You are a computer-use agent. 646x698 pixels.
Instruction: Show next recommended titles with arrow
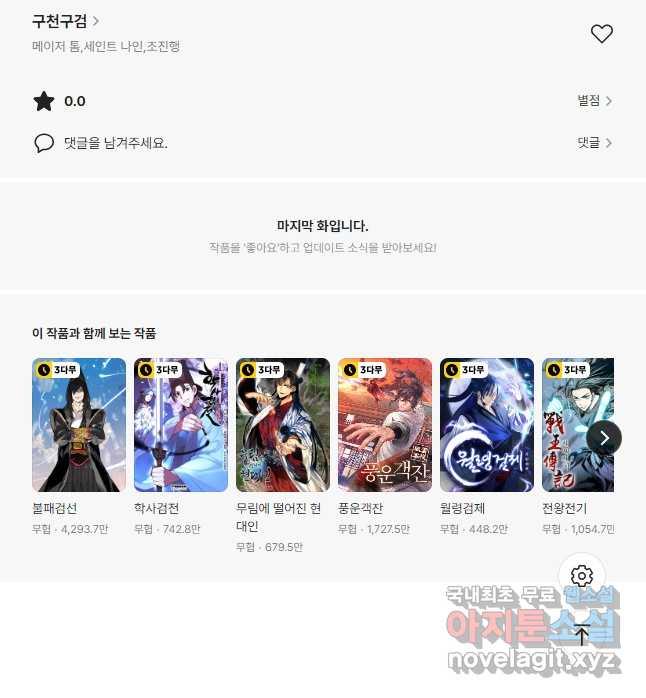point(604,437)
